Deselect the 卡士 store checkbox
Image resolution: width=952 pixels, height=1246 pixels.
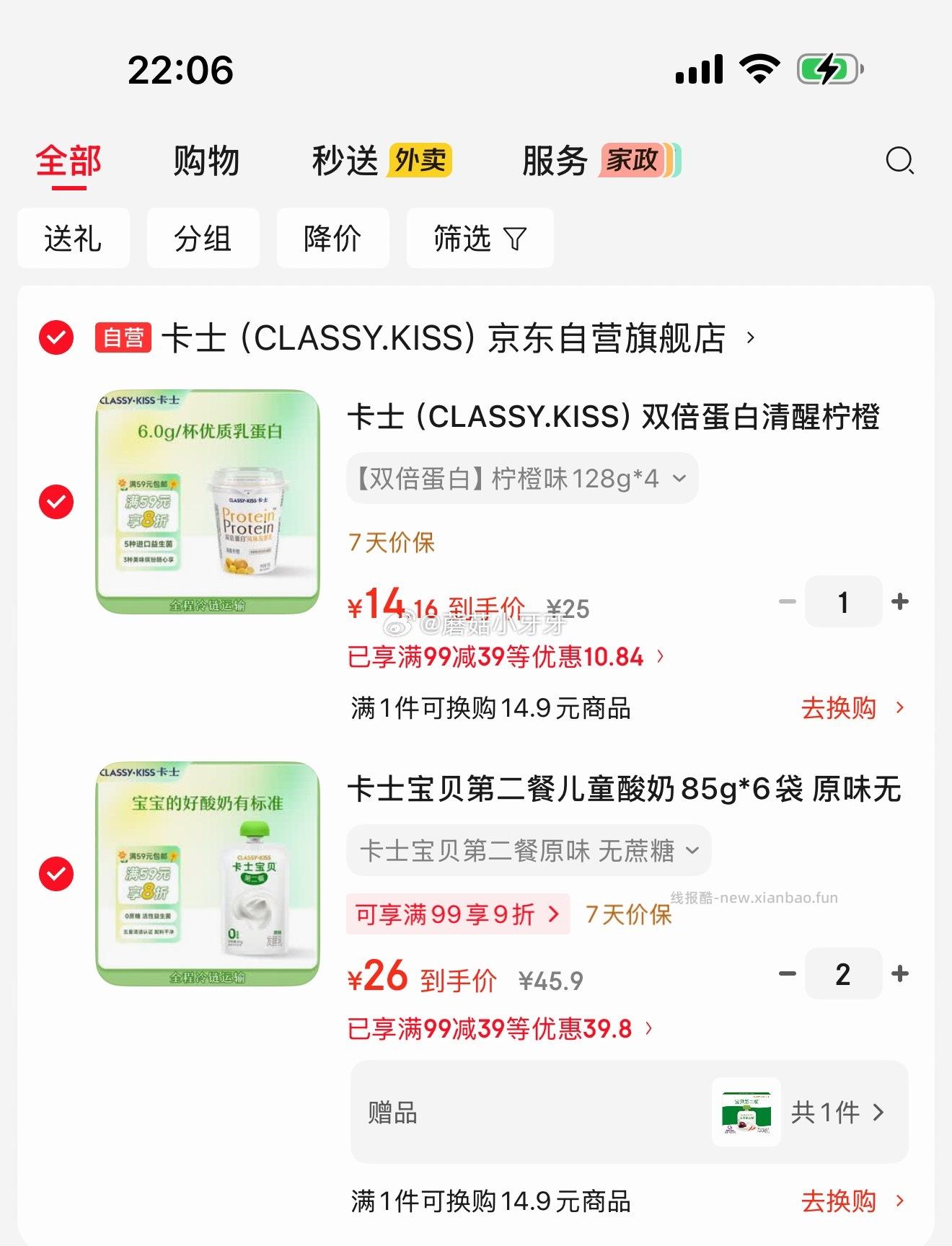point(55,338)
